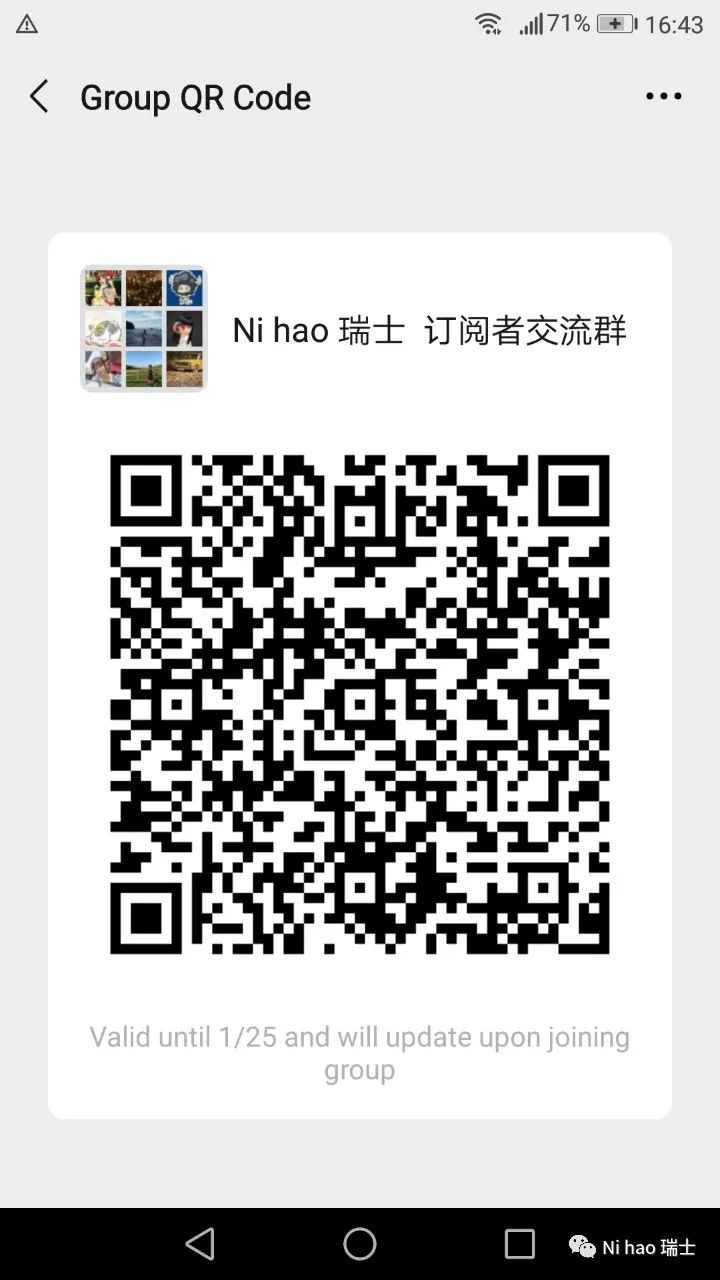The height and width of the screenshot is (1280, 720).
Task: Tap the system back navigation button
Action: 200,1244
